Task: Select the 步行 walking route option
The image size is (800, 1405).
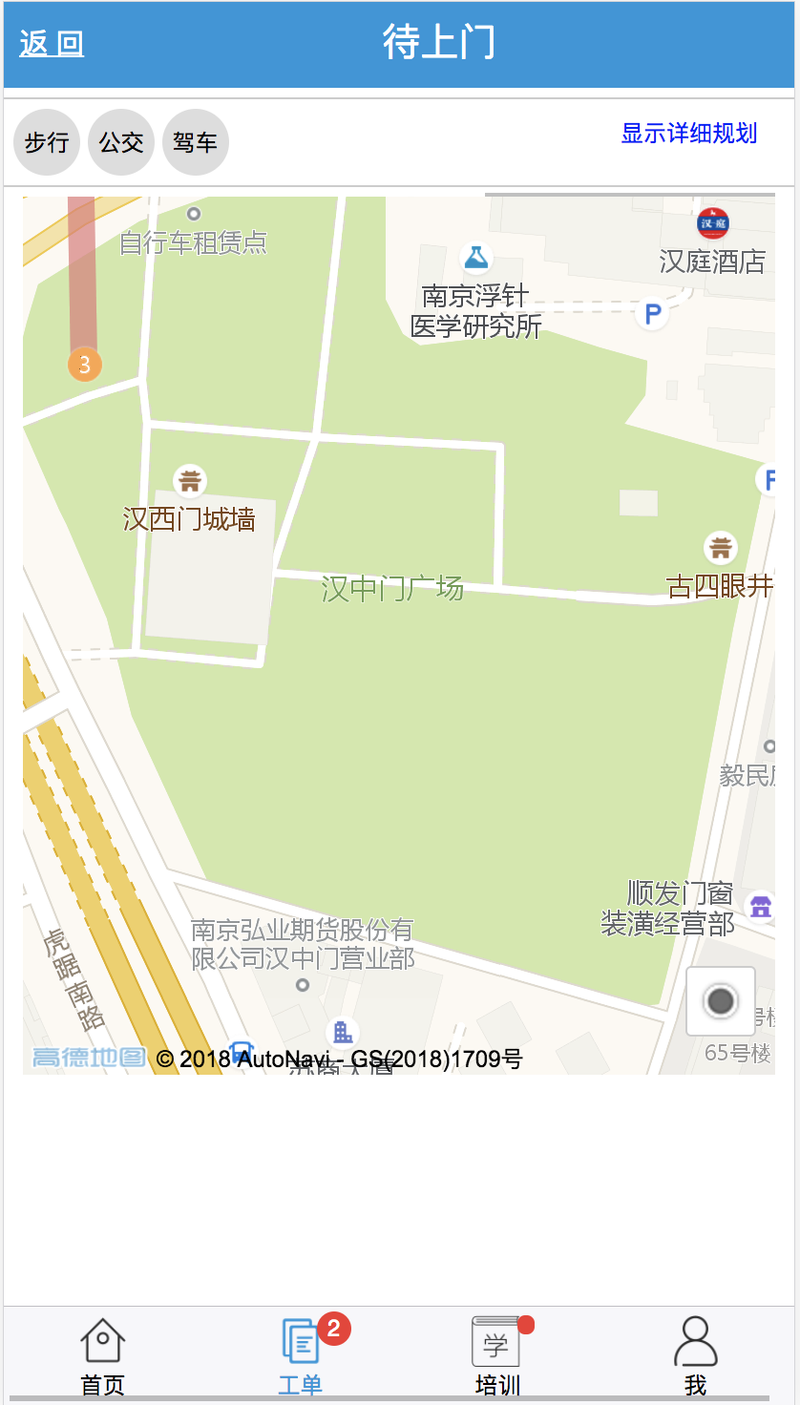Action: [x=46, y=142]
